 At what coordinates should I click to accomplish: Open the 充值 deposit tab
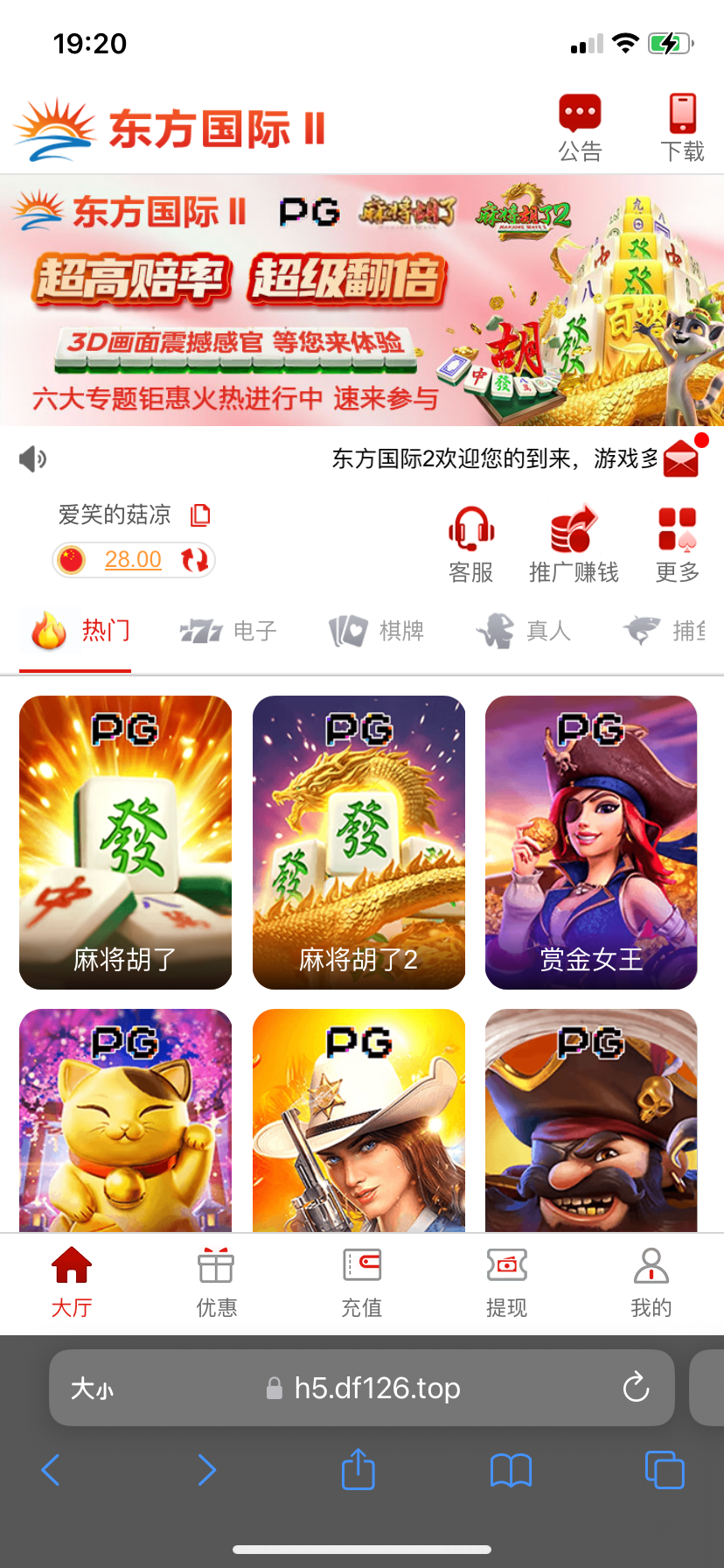pos(361,1283)
